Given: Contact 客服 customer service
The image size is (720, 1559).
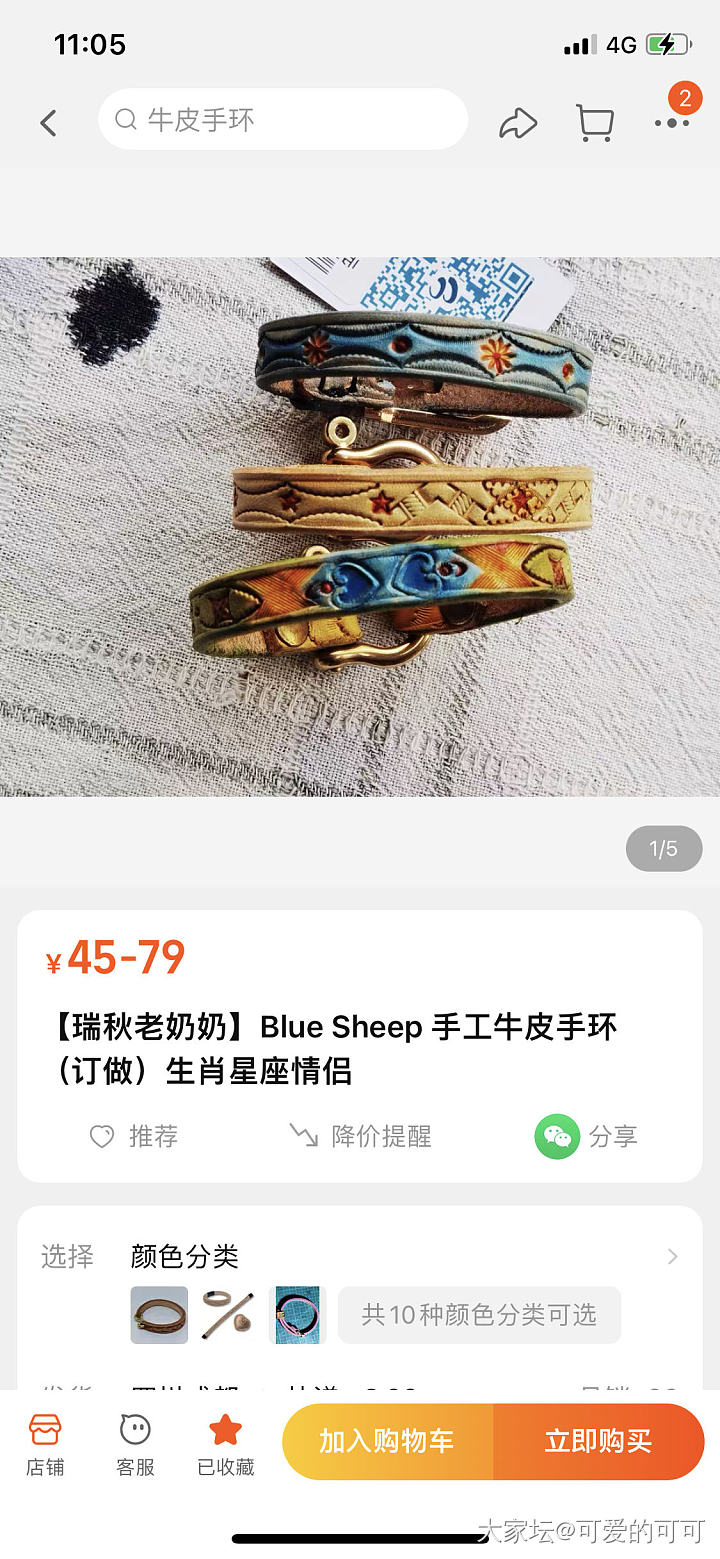Looking at the screenshot, I should pos(135,1444).
